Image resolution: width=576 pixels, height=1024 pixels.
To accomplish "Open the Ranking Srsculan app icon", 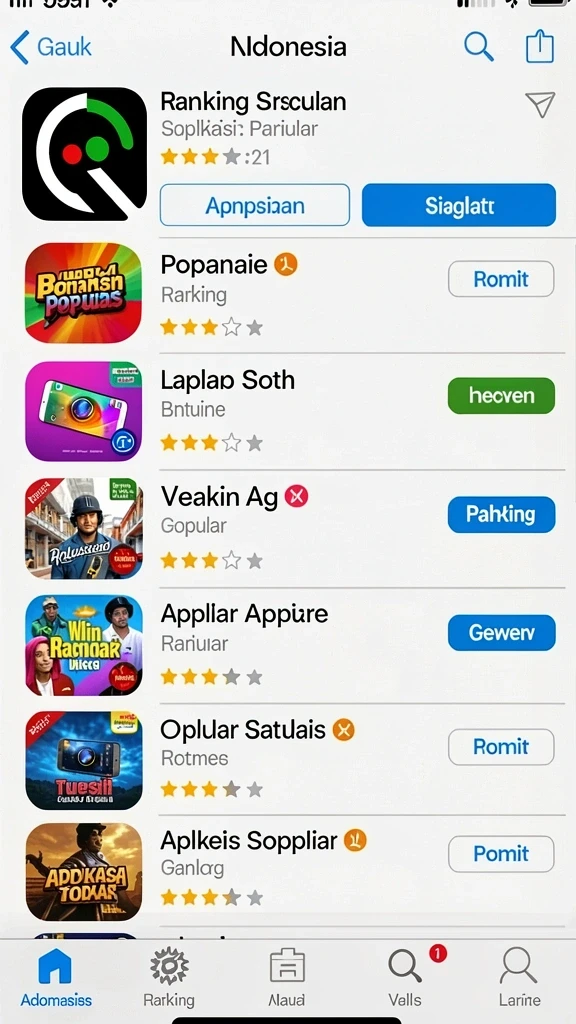I will pyautogui.click(x=84, y=155).
